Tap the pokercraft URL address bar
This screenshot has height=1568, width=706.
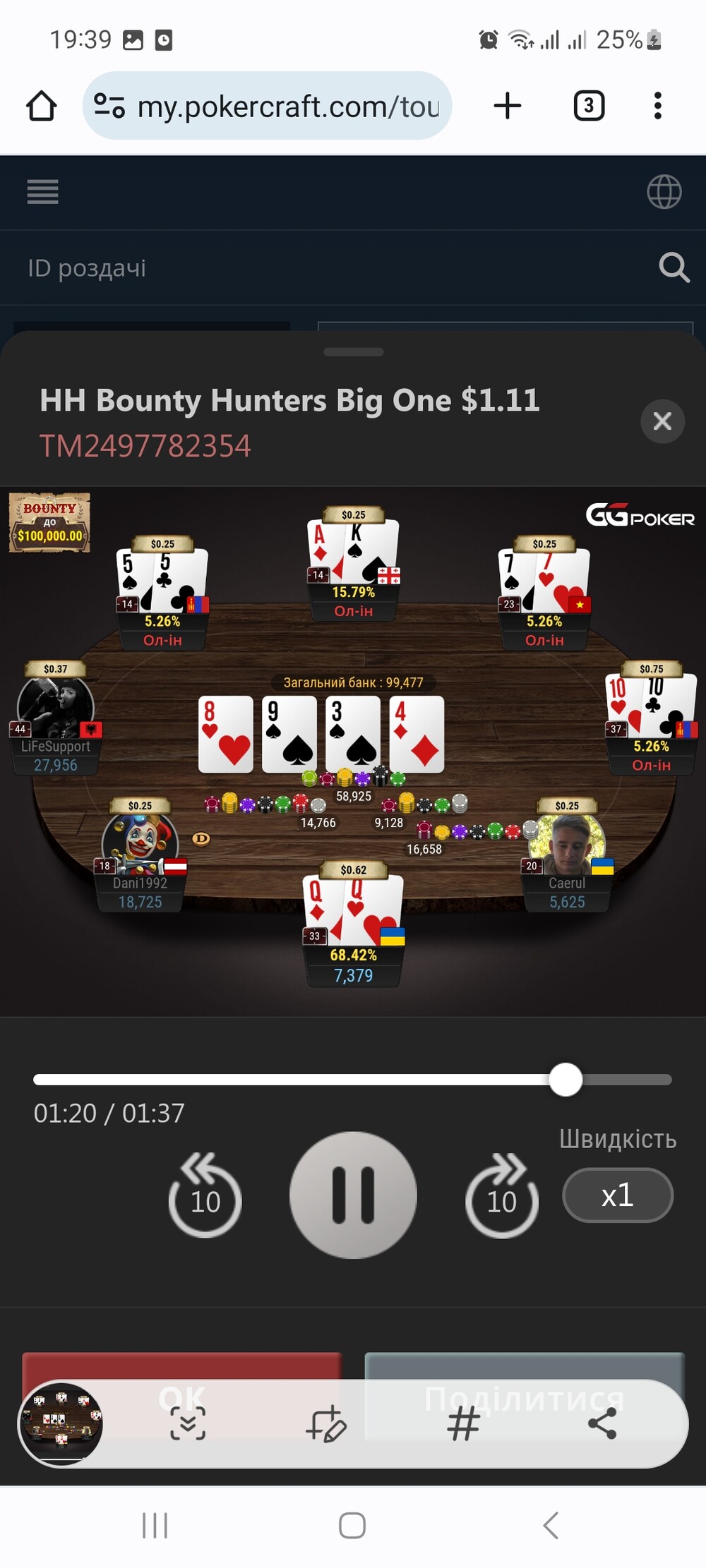click(x=267, y=106)
